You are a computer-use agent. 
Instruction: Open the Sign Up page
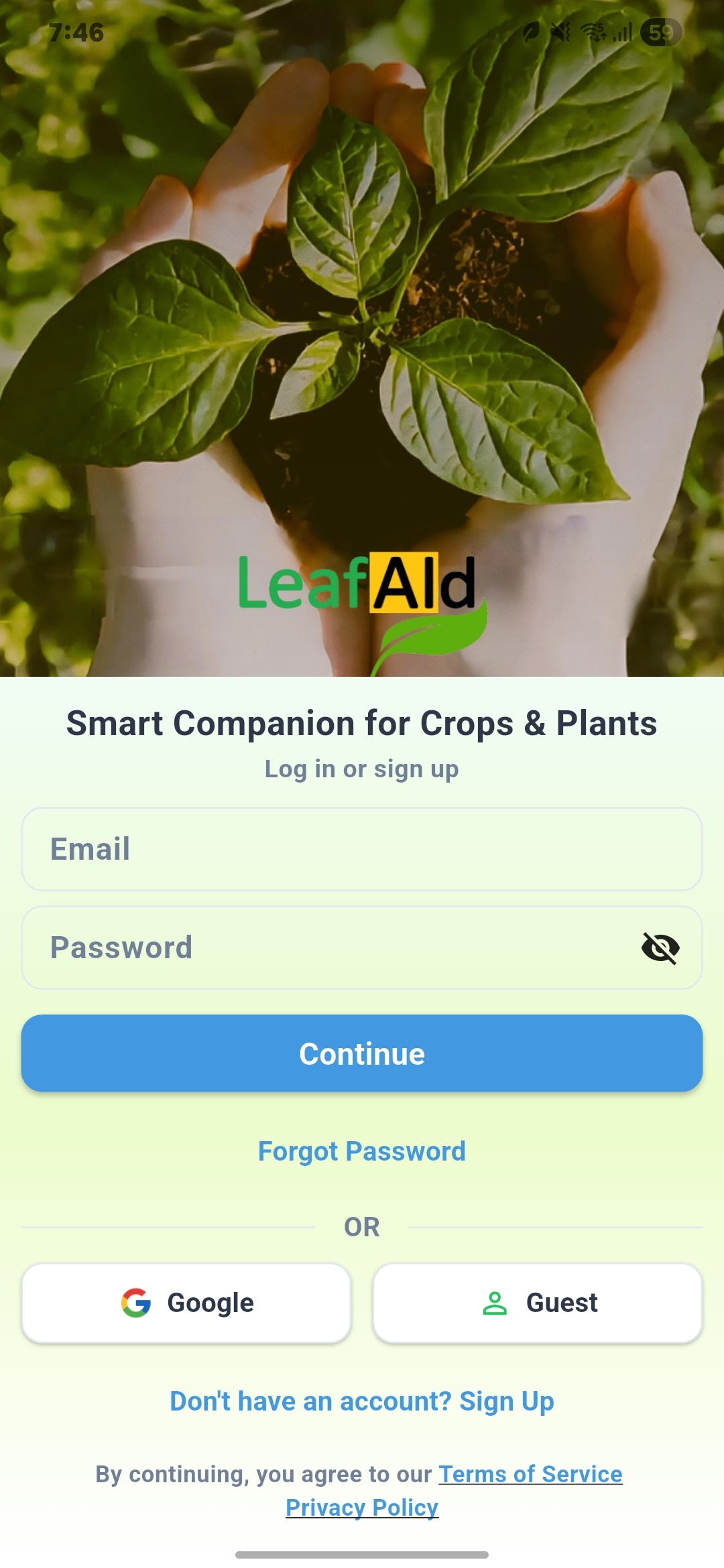click(505, 1400)
